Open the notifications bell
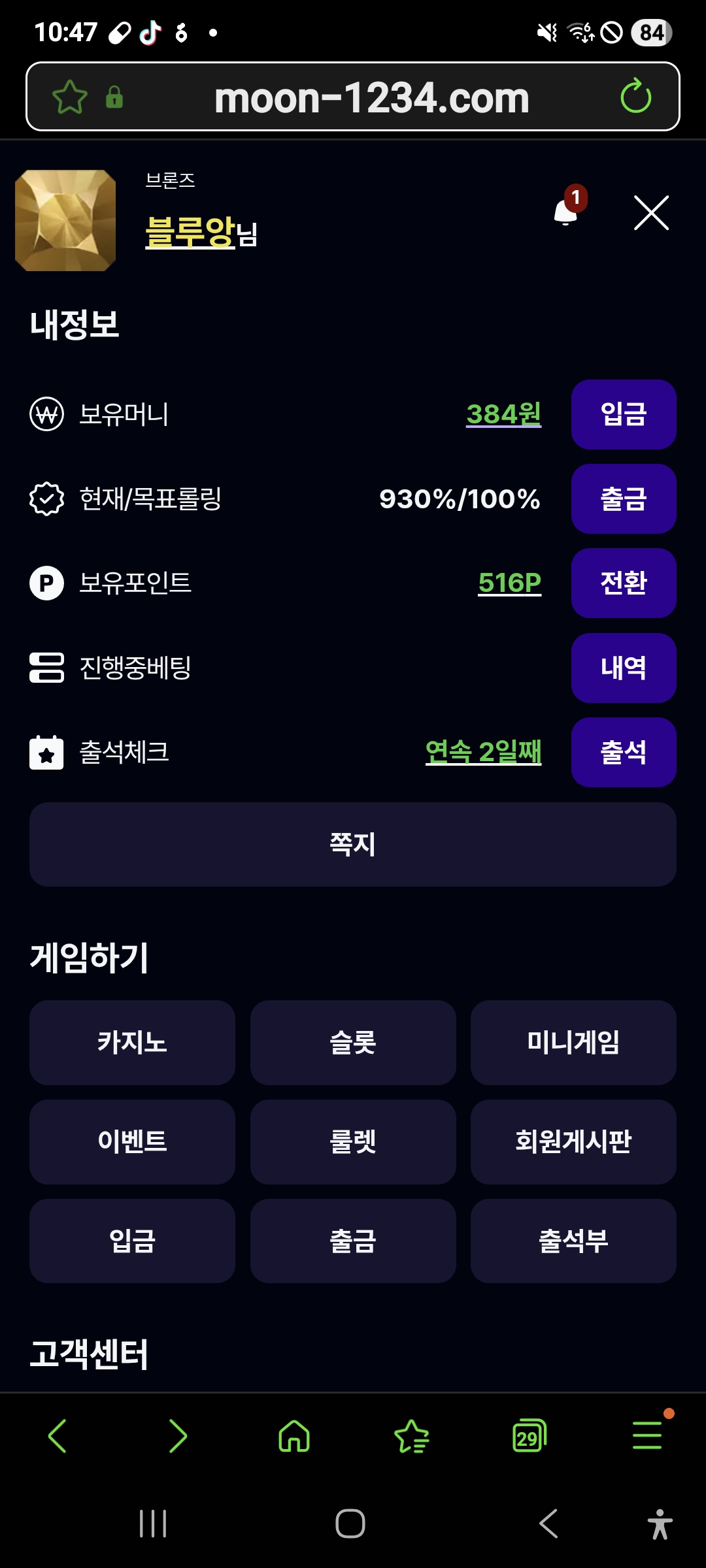Screen dimensions: 706x1568 pyautogui.click(x=566, y=211)
